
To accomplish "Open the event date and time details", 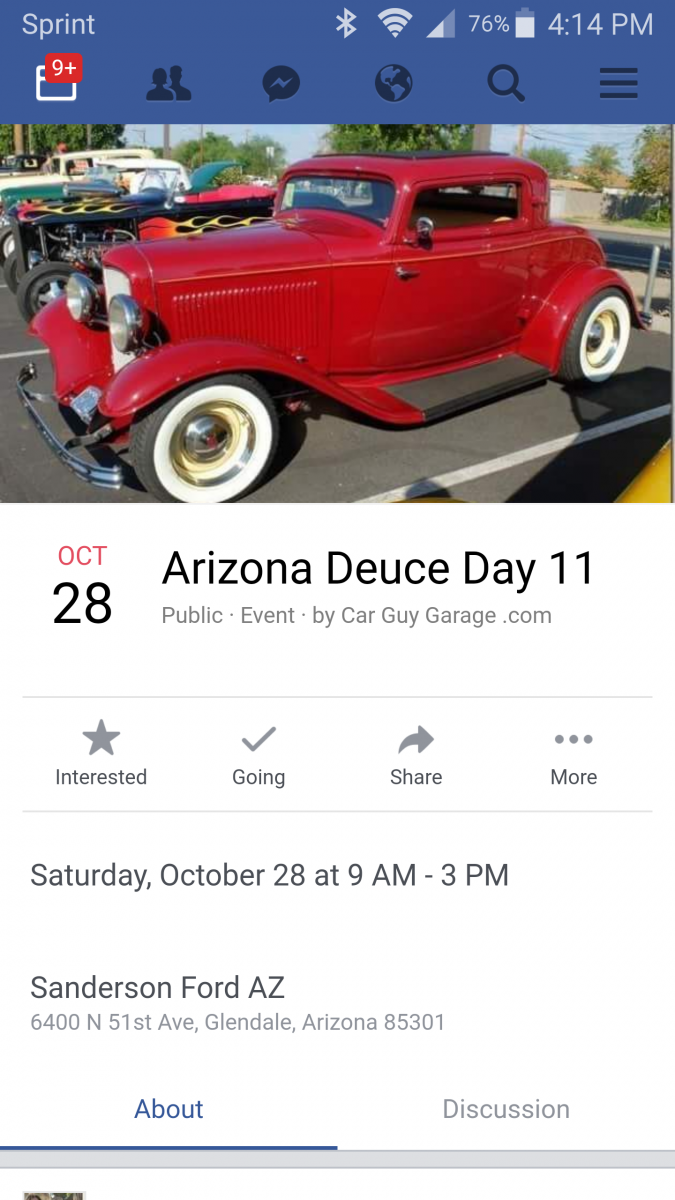I will [270, 875].
